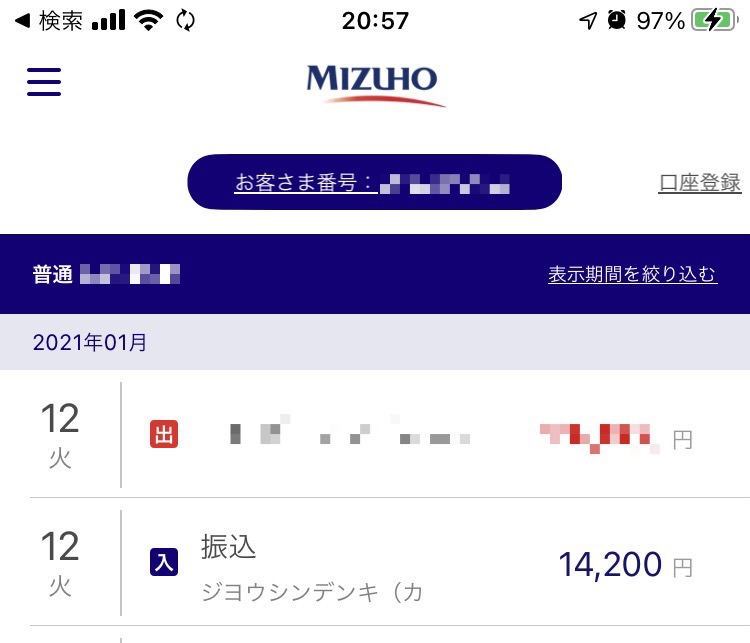Return to 検索 via the status bar back arrow
750x643 pixels.
[x=50, y=20]
